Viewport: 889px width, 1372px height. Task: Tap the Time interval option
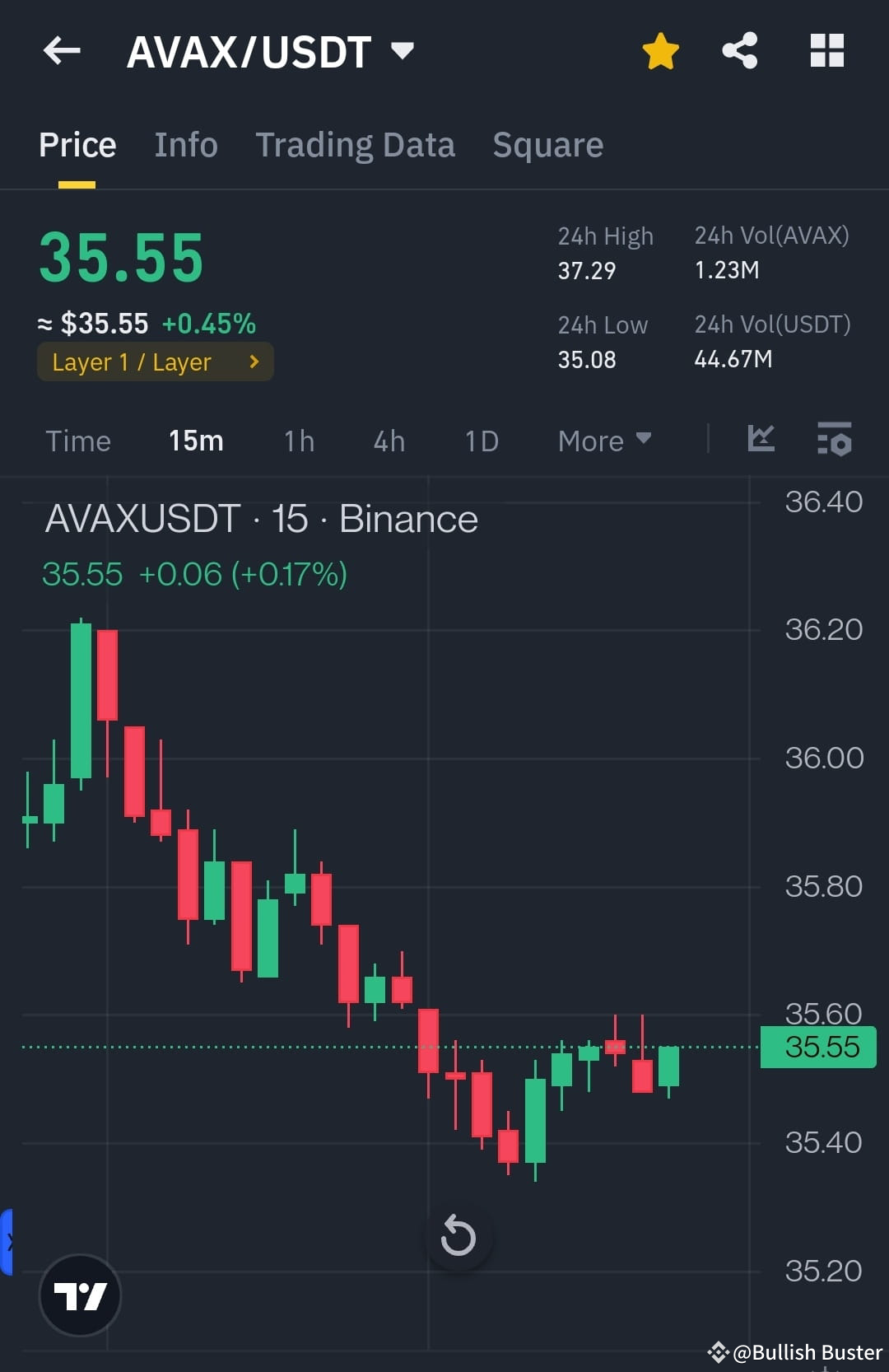[78, 441]
